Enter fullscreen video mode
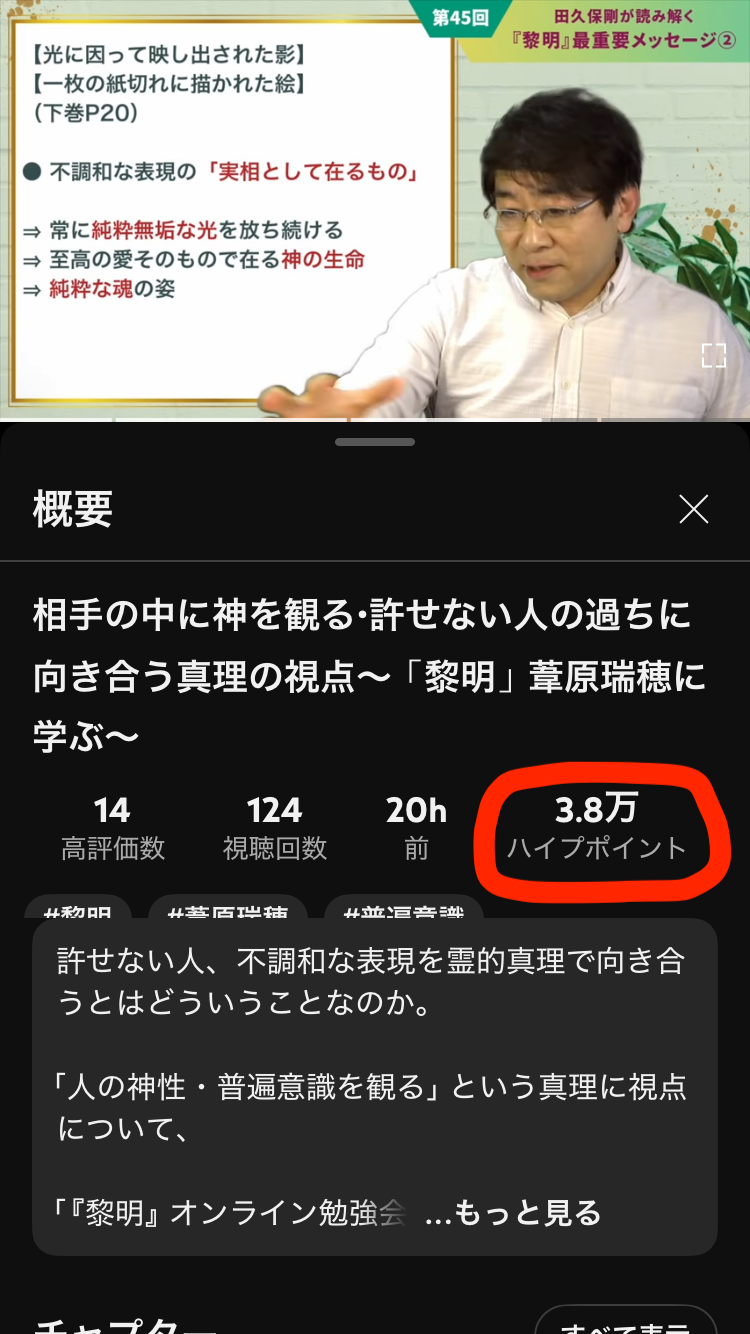Image resolution: width=750 pixels, height=1334 pixels. point(713,355)
